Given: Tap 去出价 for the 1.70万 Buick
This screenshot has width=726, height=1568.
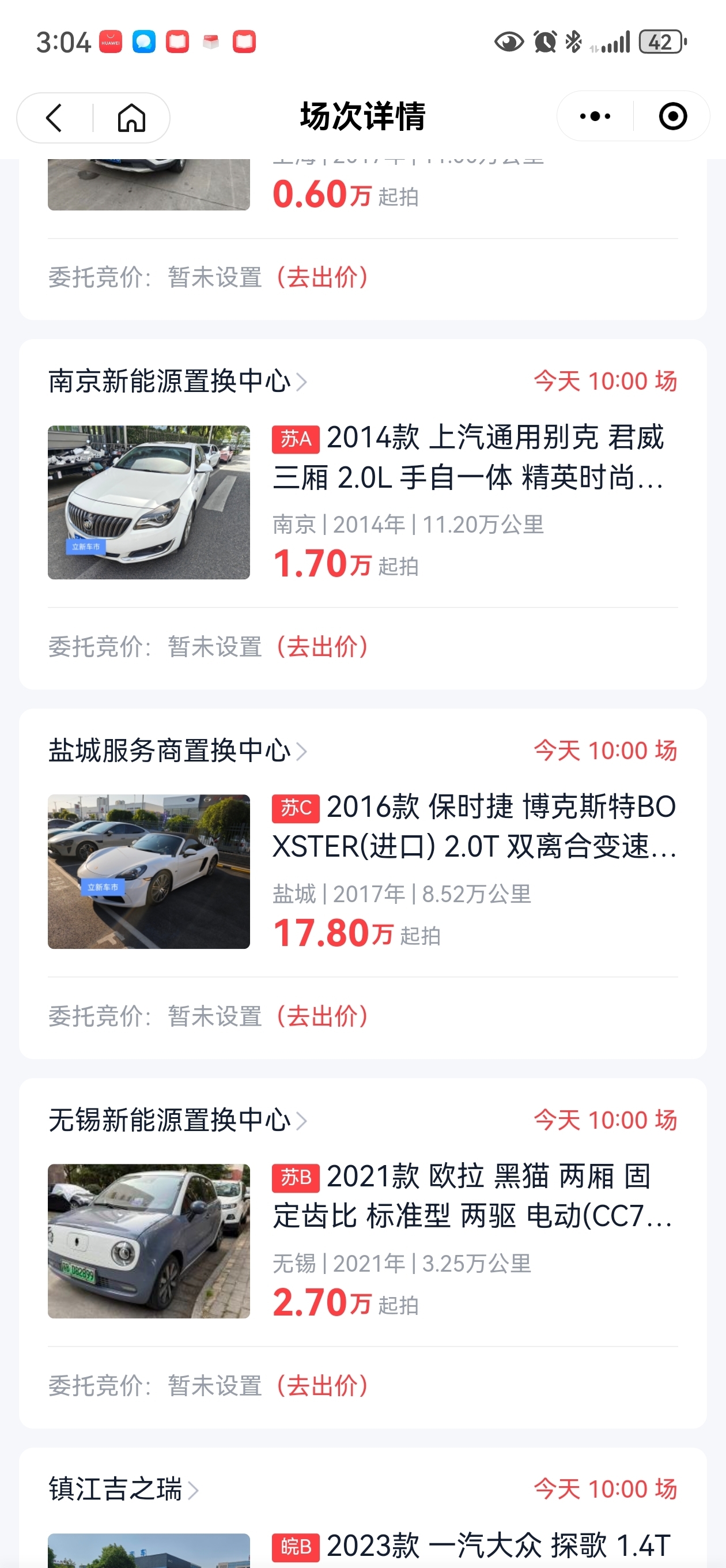Looking at the screenshot, I should click(x=322, y=646).
